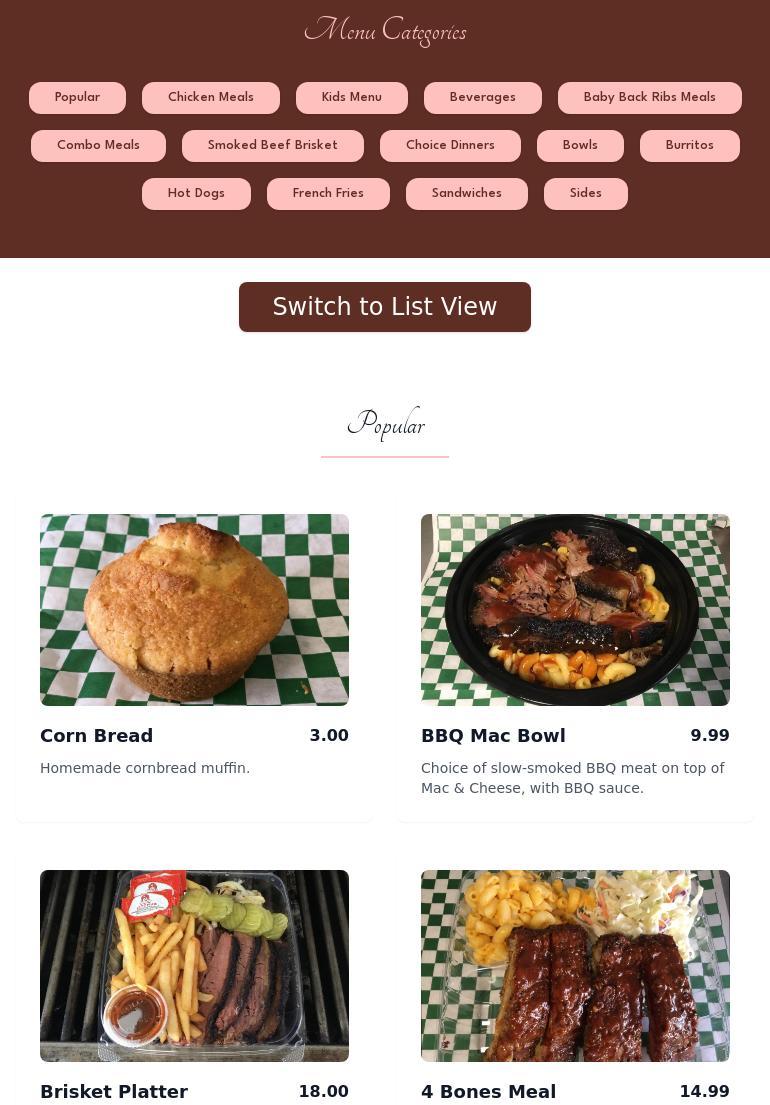This screenshot has height=1105, width=770.
Task: Select the French Fries category
Action: coord(328,194)
